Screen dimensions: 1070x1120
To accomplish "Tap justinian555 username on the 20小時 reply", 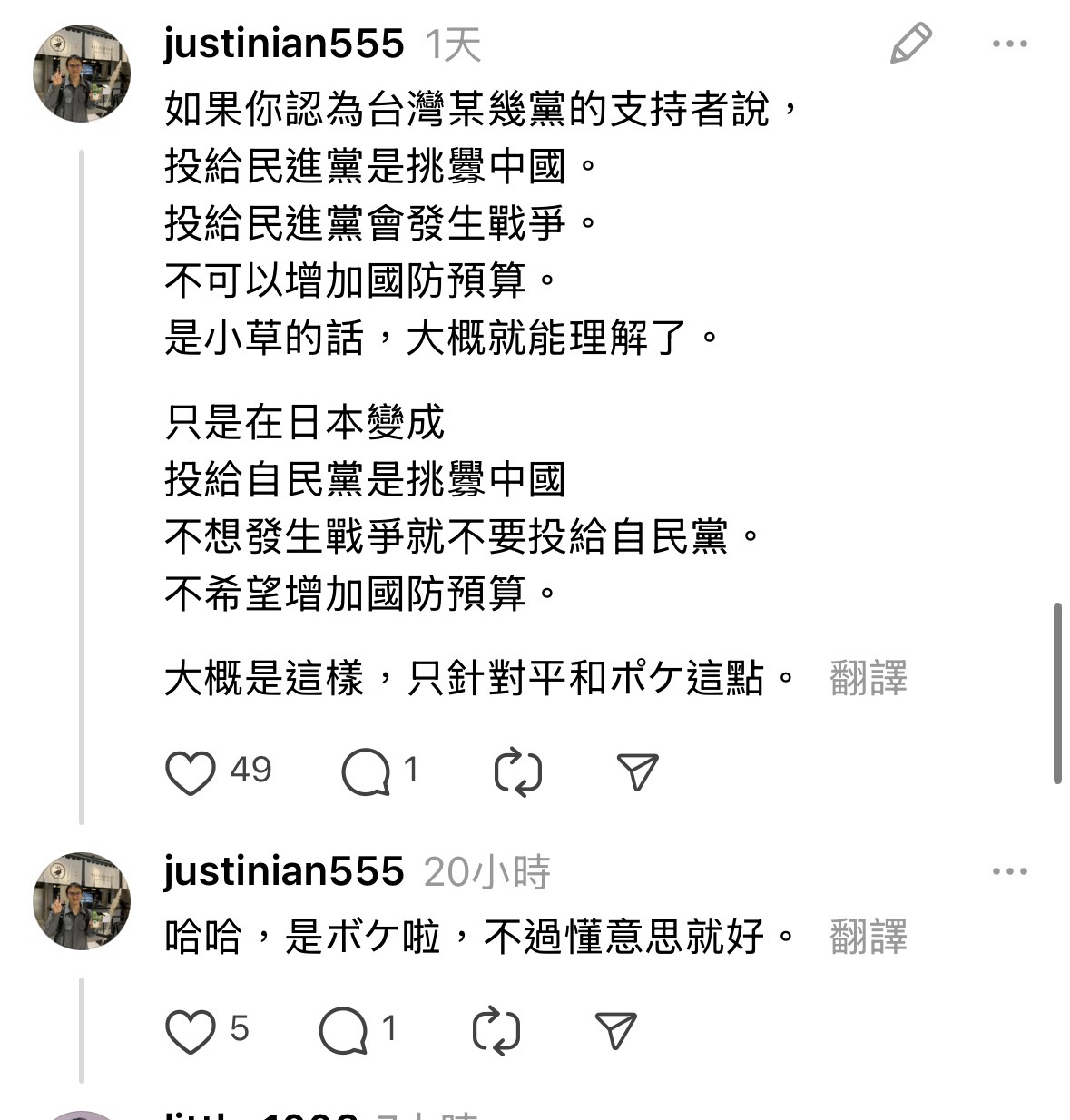I will tap(283, 871).
